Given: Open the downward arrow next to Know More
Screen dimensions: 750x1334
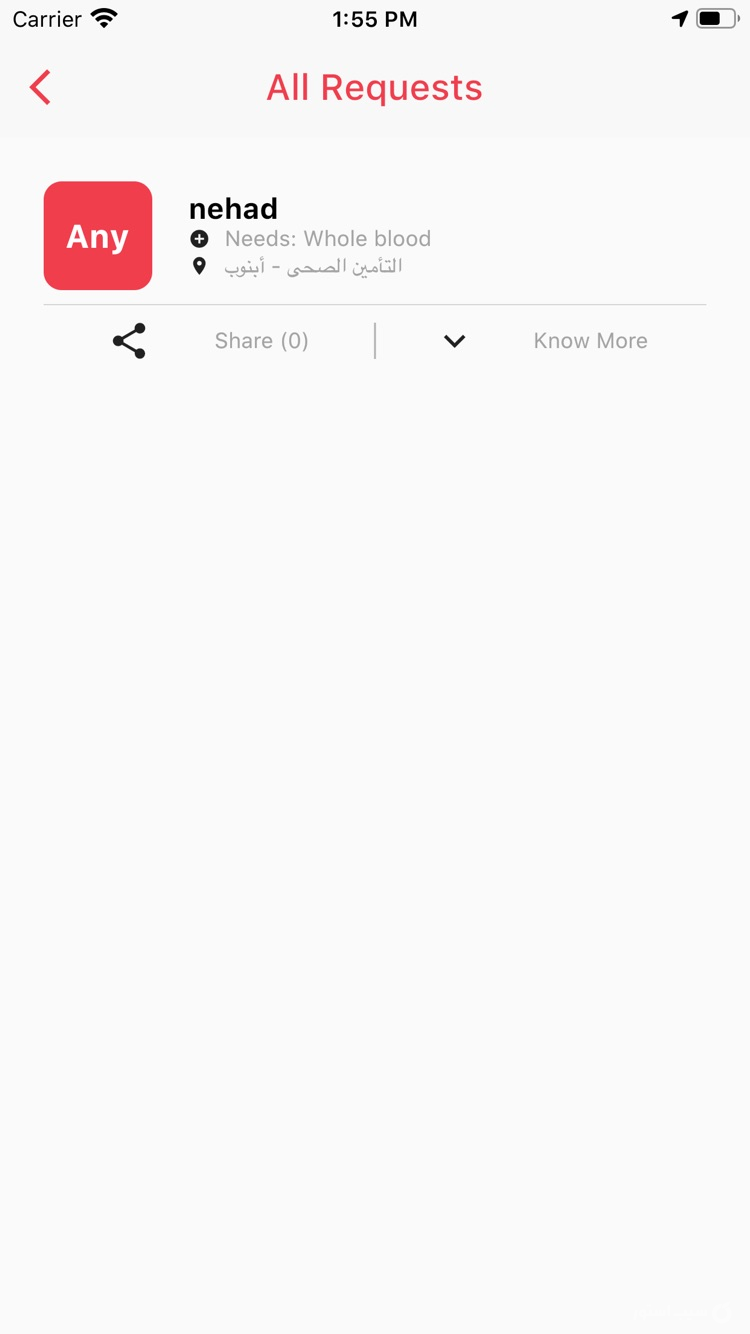Looking at the screenshot, I should coord(455,341).
